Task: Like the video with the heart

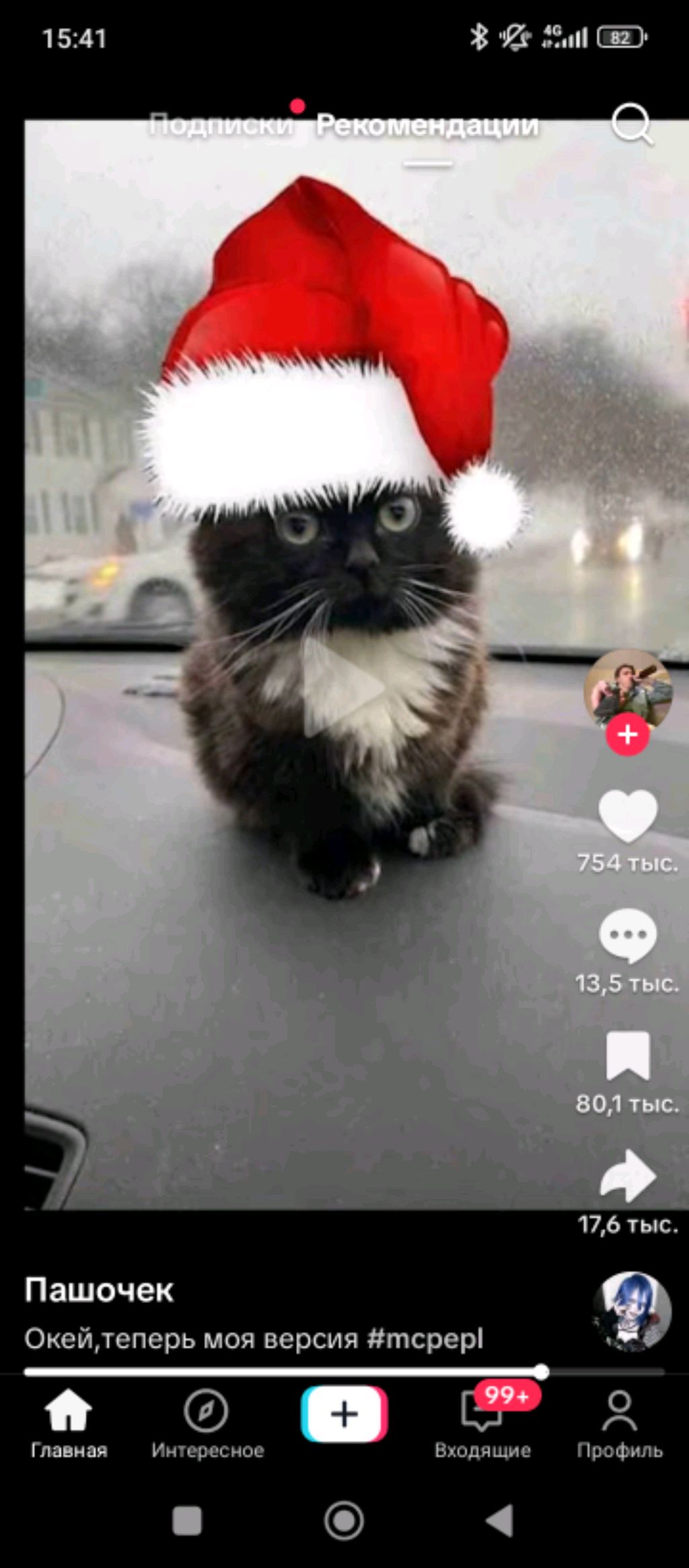Action: click(x=627, y=815)
